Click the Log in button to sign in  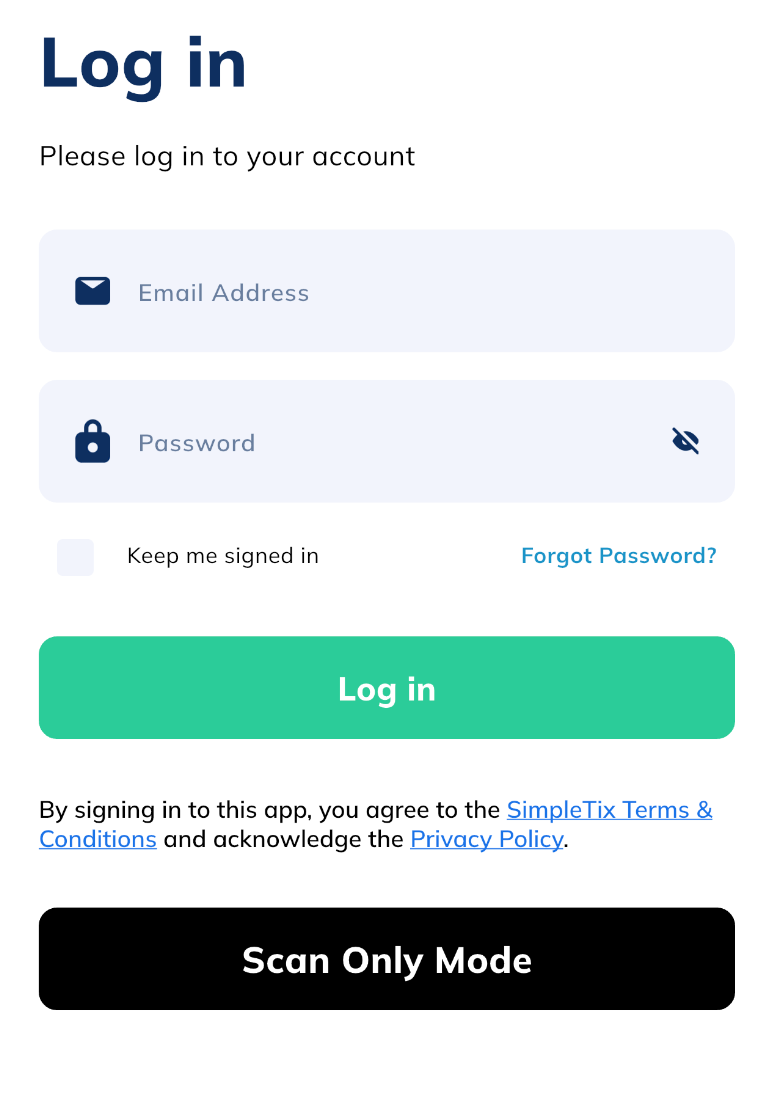pos(387,688)
